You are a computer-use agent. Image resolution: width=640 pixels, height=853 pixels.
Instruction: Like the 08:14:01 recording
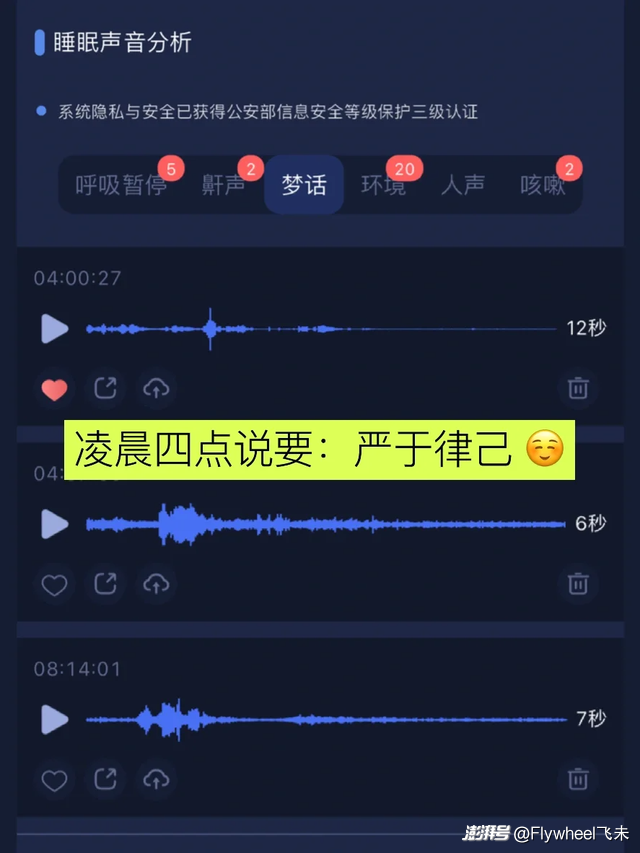(54, 779)
